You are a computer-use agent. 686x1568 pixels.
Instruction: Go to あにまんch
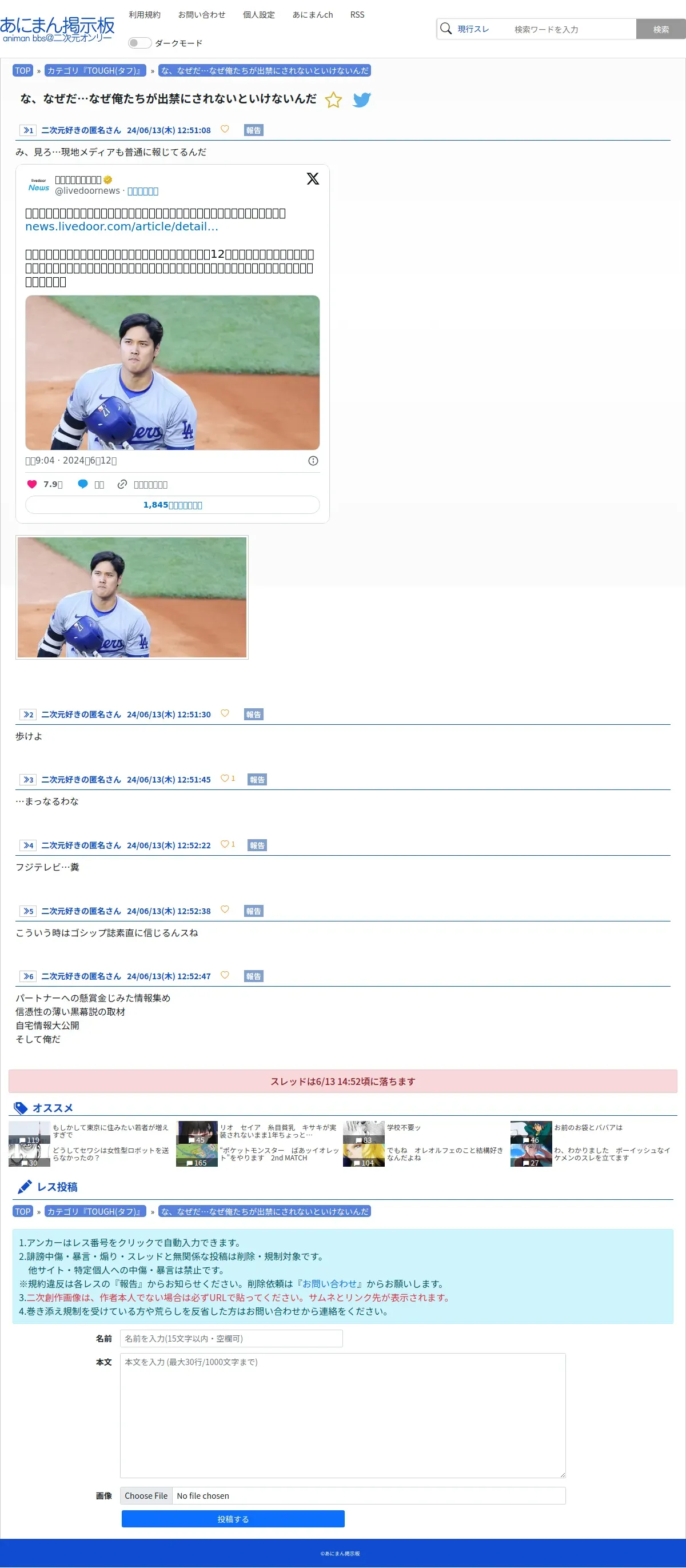pyautogui.click(x=312, y=15)
